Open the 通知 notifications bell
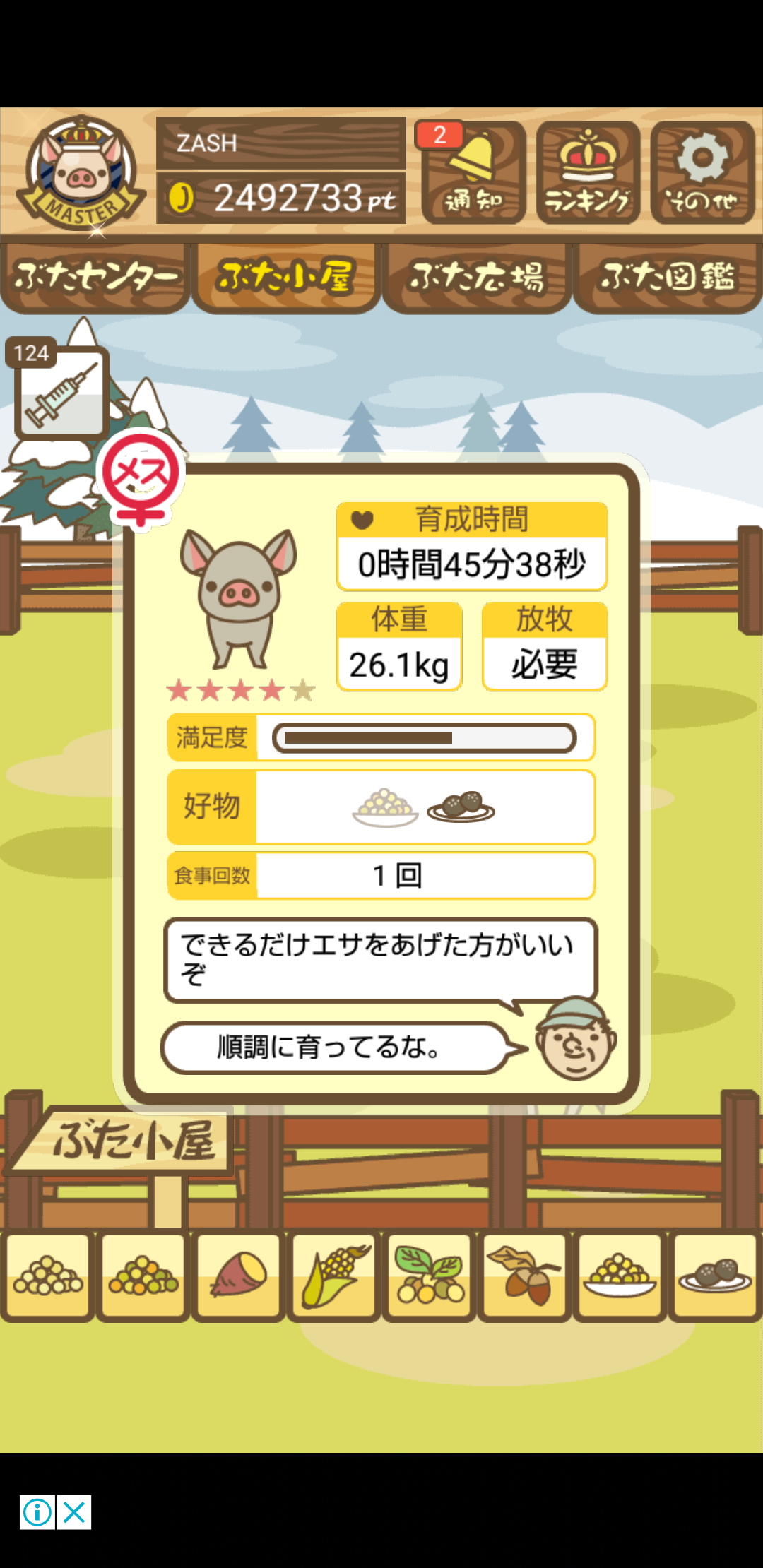763x1568 pixels. click(x=473, y=173)
